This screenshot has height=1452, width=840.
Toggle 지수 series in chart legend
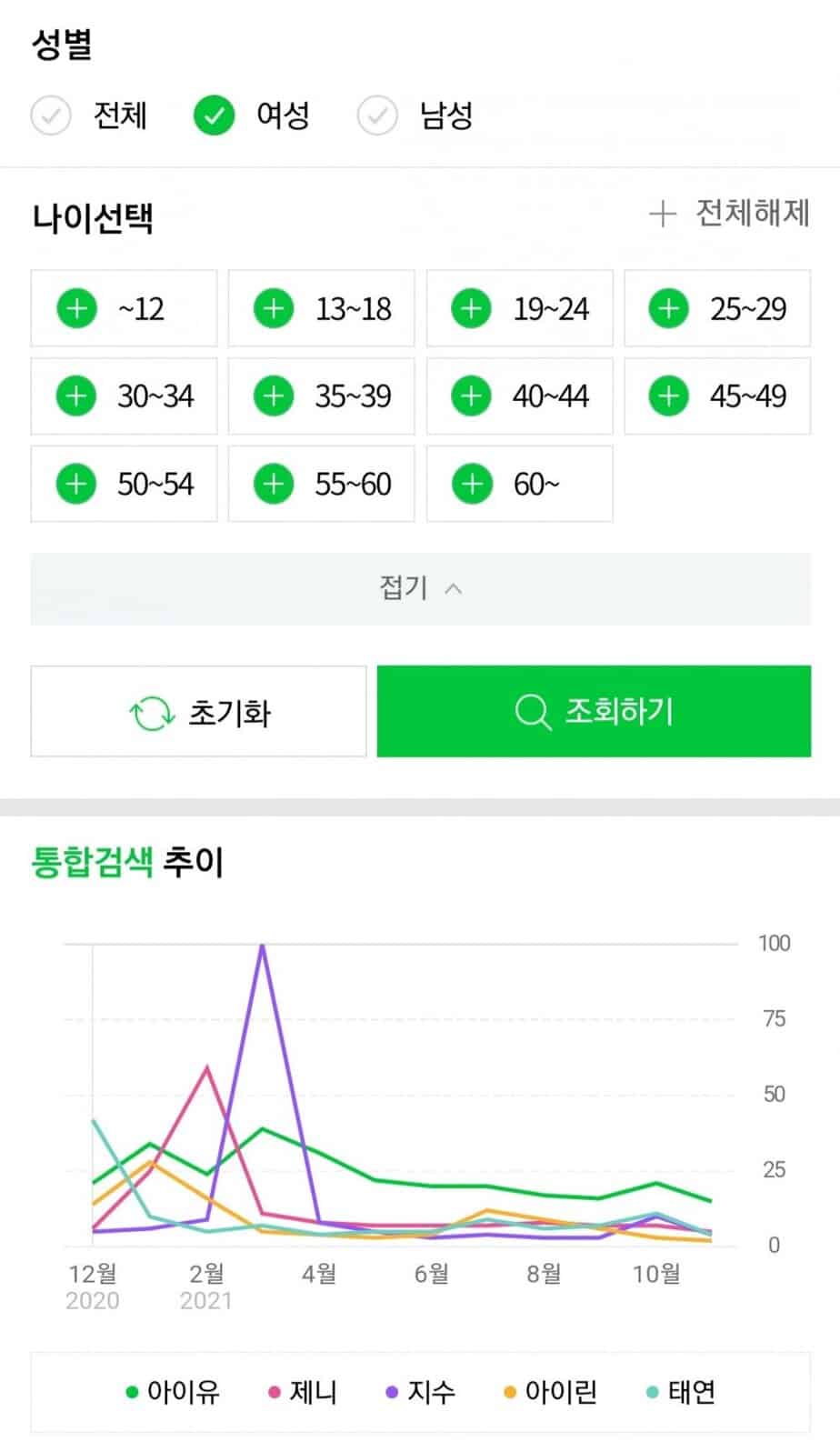pyautogui.click(x=421, y=1391)
